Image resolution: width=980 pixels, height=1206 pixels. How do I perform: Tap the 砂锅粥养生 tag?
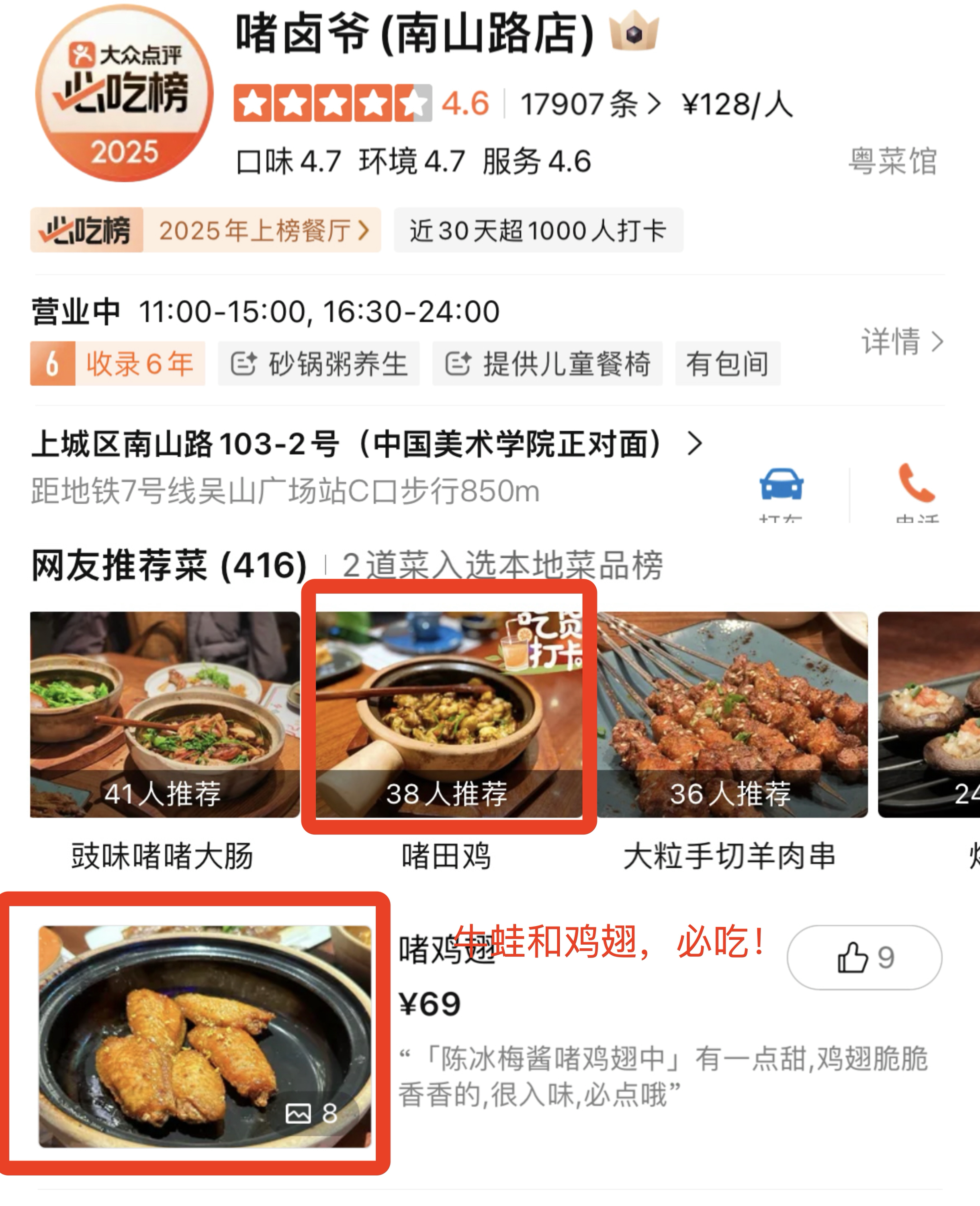pos(319,363)
